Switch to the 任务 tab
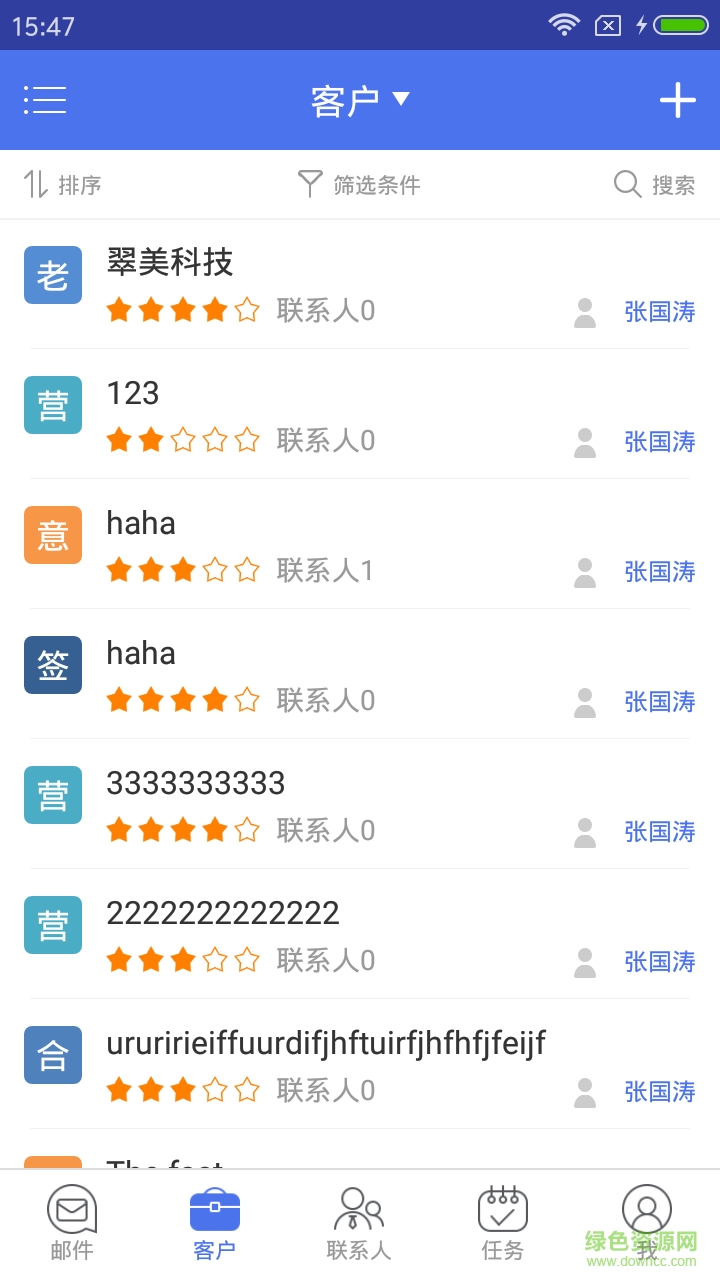The width and height of the screenshot is (720, 1280). click(x=502, y=1222)
